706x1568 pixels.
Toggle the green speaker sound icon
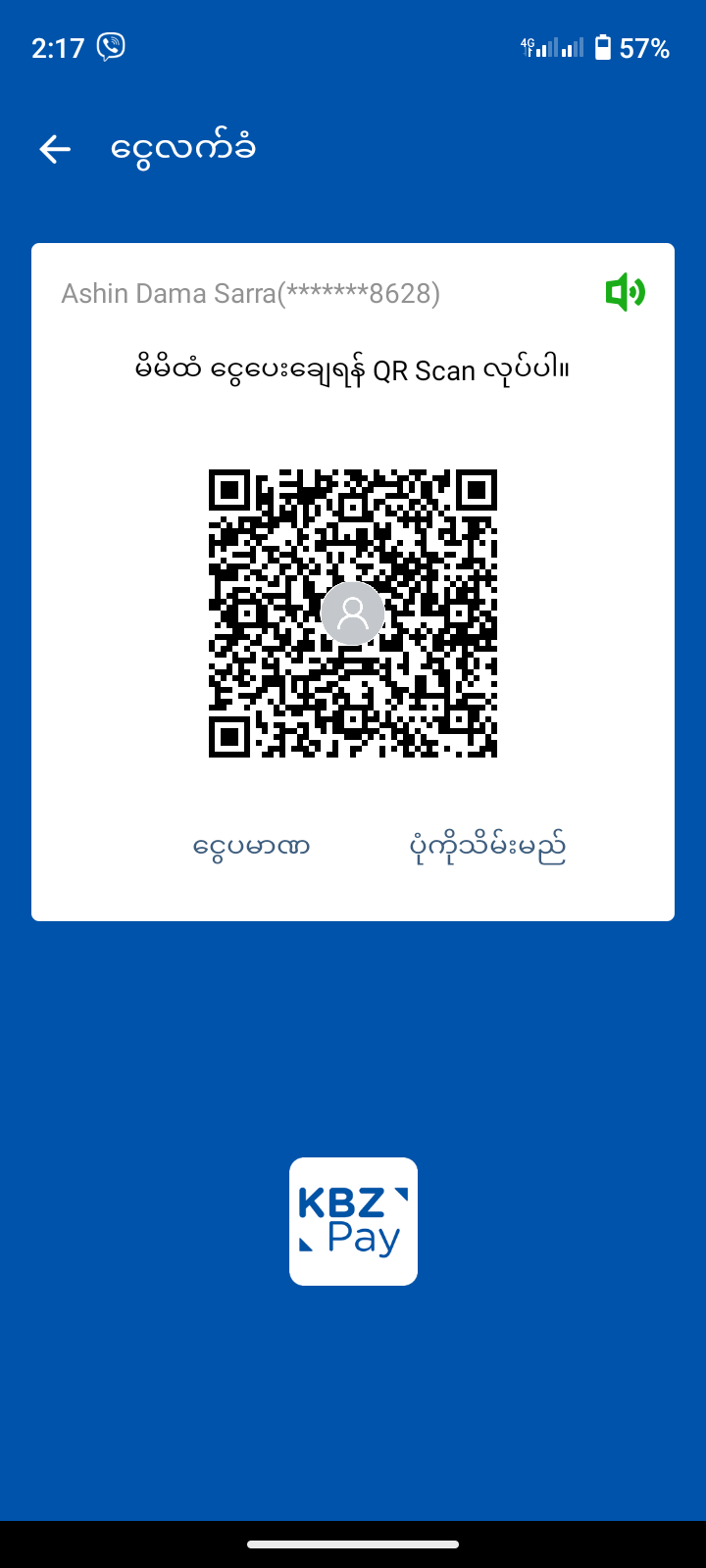(625, 293)
